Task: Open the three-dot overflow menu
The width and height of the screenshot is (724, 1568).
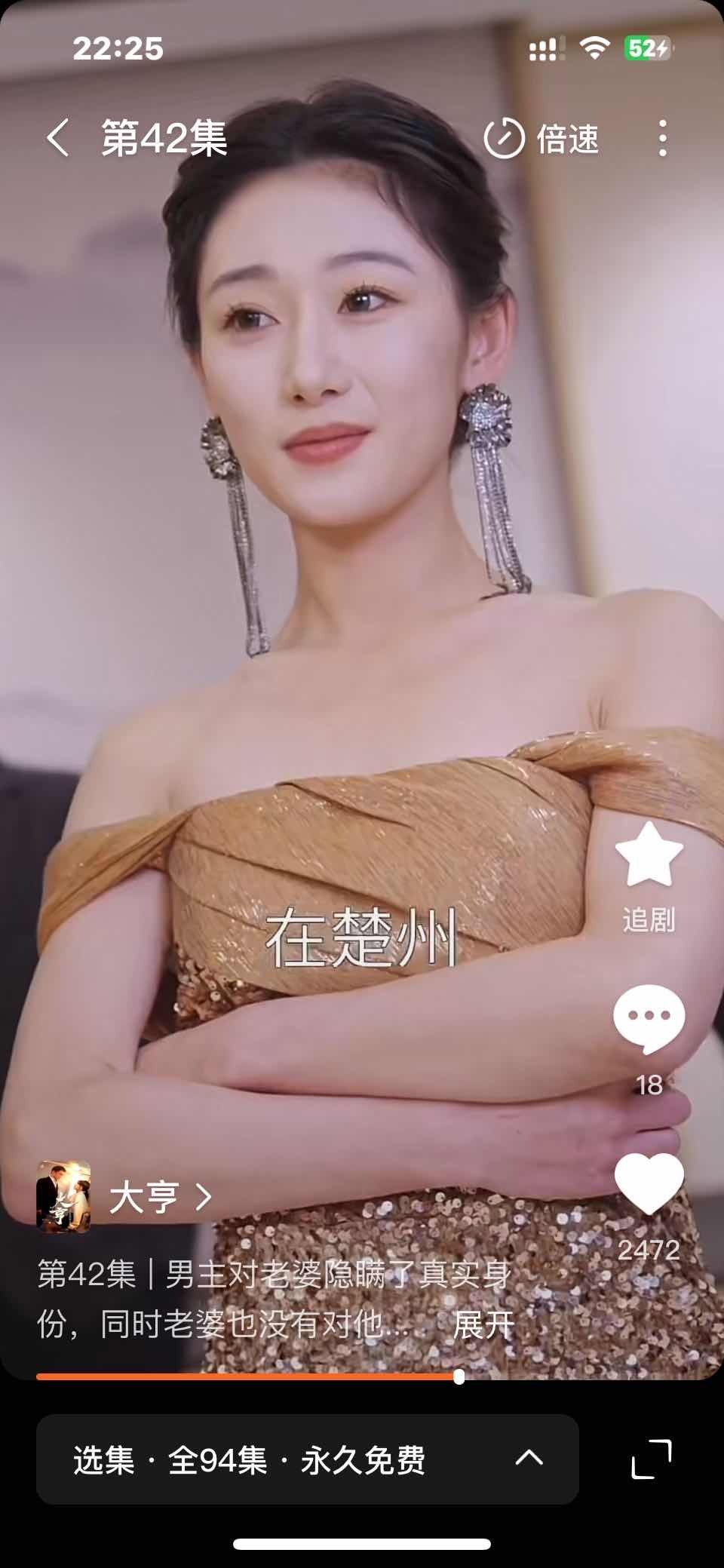Action: pos(662,139)
